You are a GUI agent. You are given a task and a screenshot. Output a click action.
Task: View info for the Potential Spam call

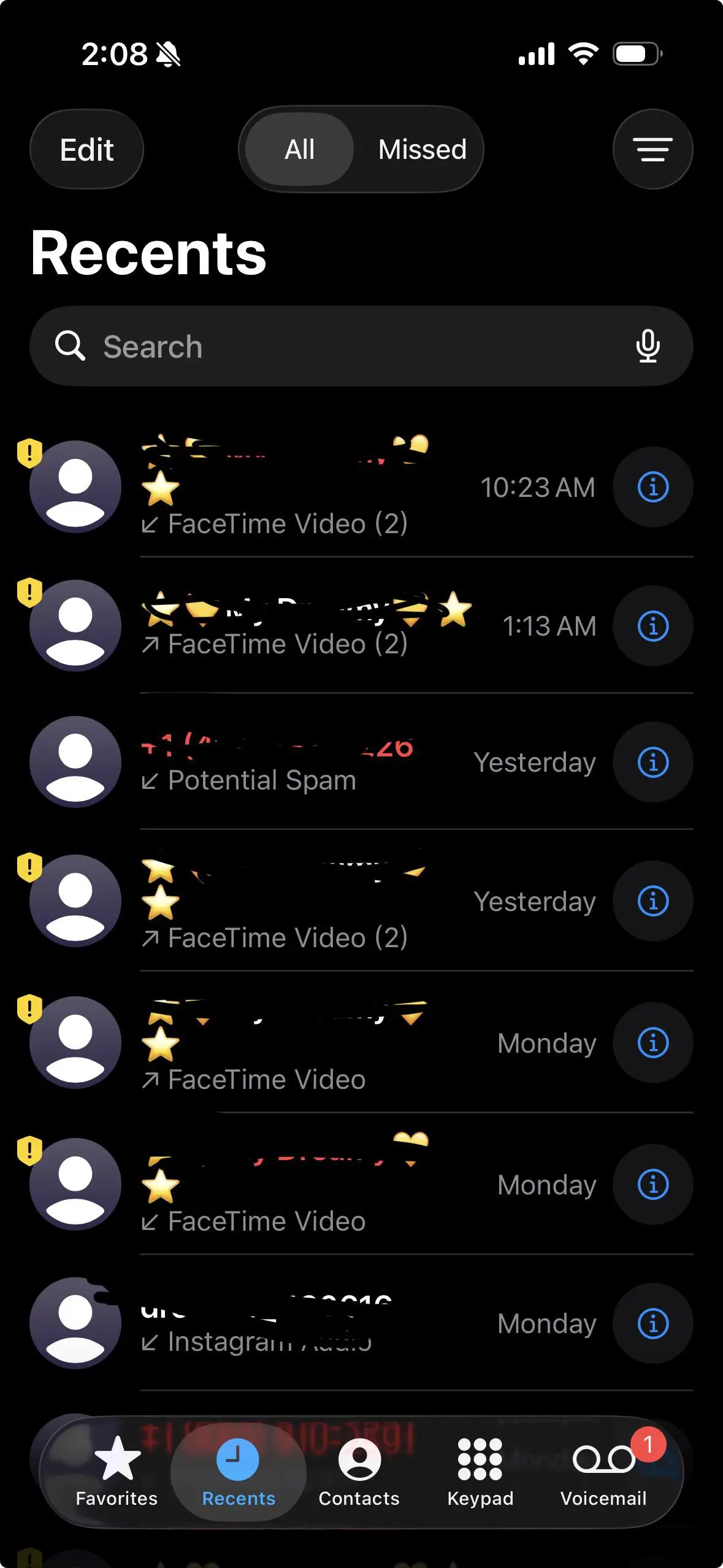[652, 763]
